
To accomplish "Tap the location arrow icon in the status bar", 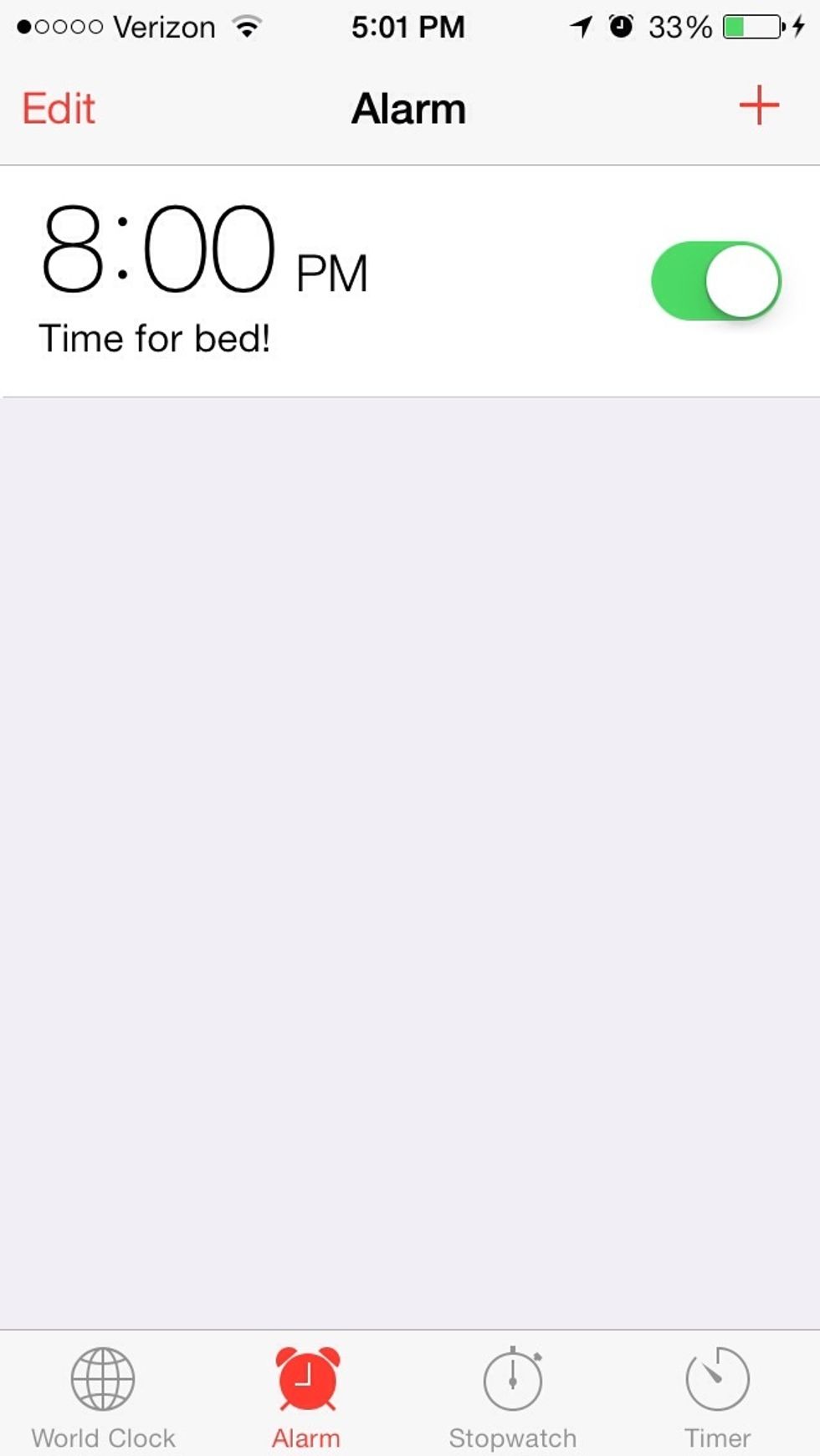I will (579, 26).
